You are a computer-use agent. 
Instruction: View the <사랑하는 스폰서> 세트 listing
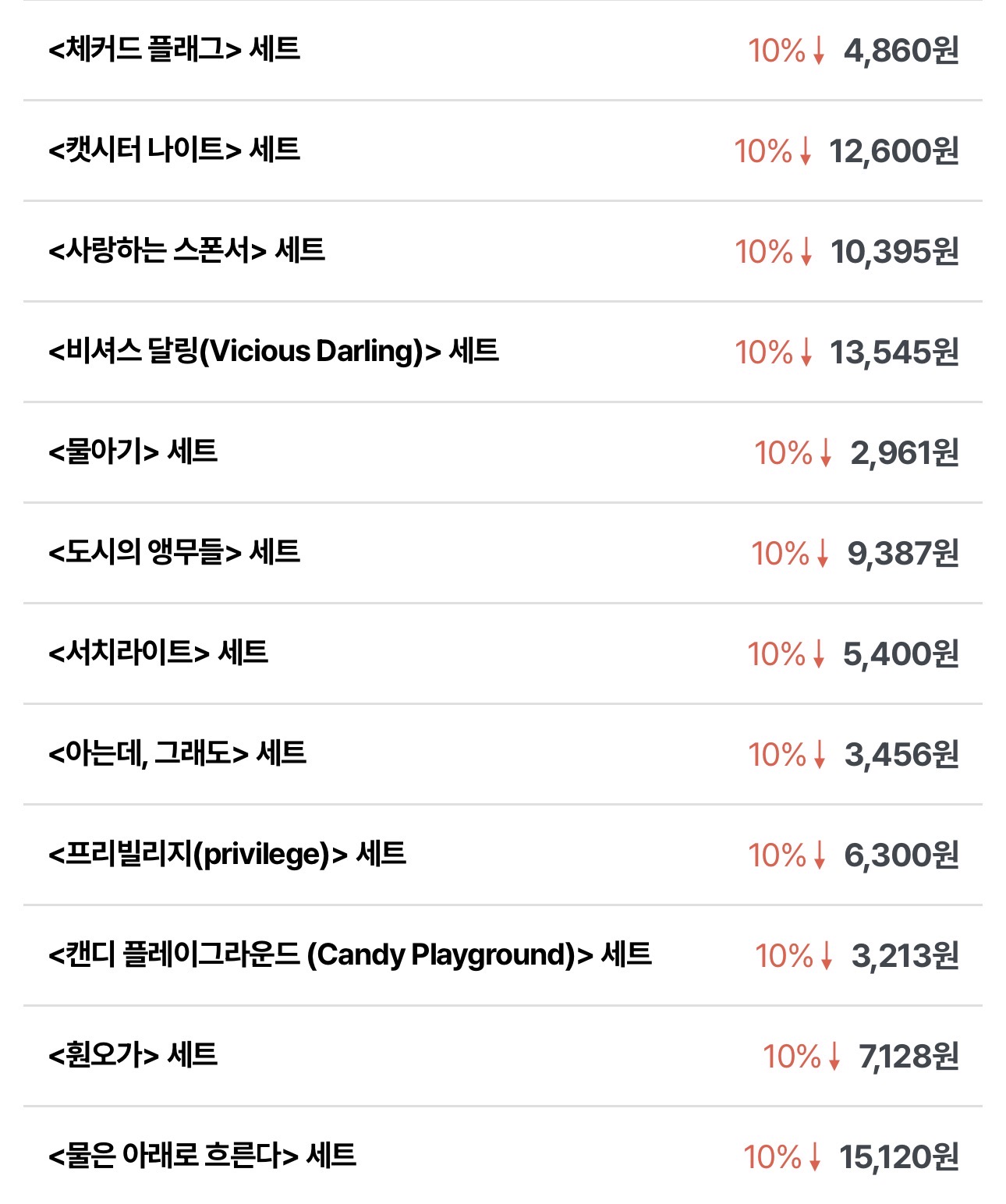pyautogui.click(x=187, y=250)
